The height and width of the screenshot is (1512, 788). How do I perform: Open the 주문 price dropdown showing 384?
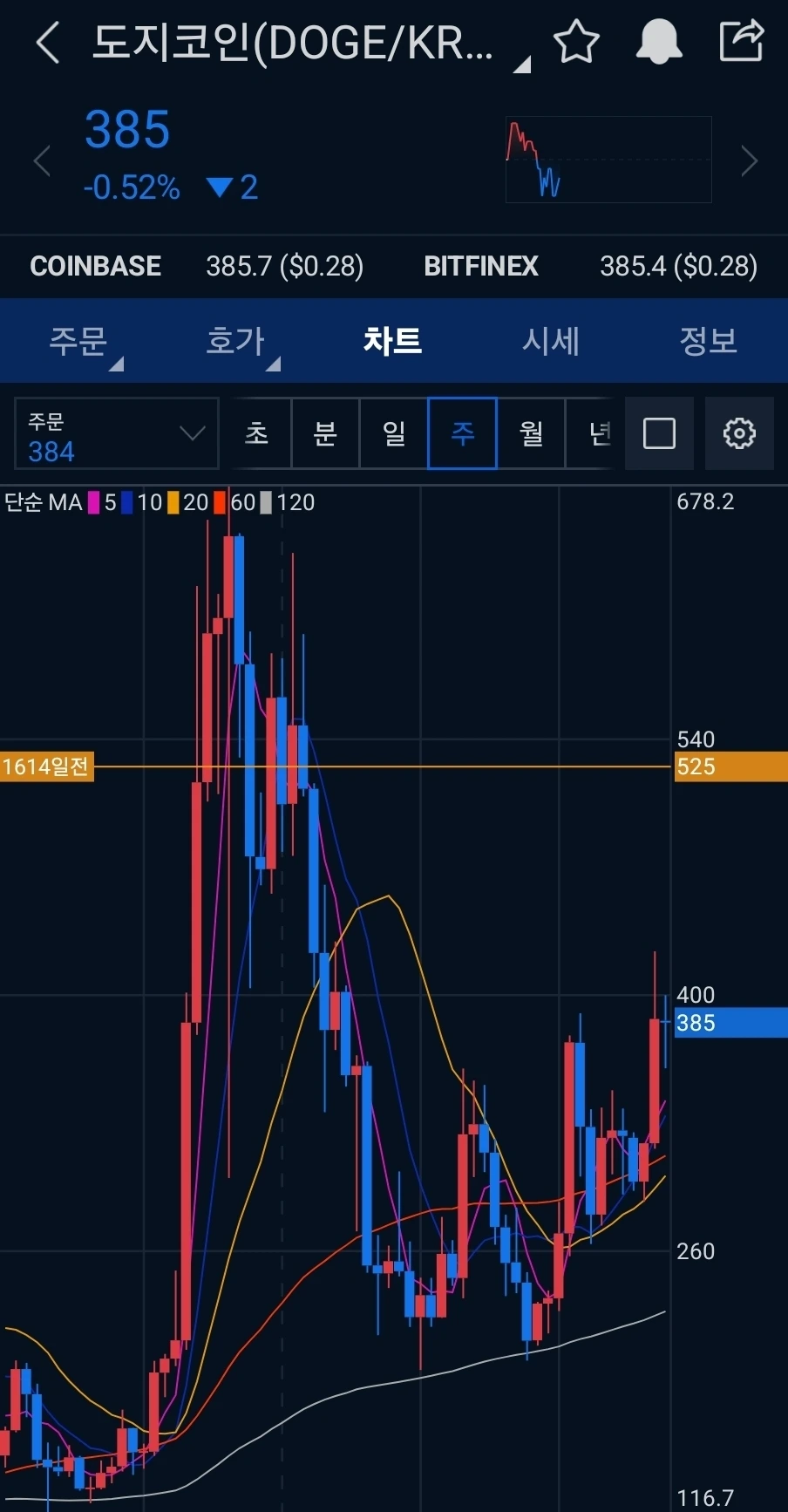click(x=116, y=433)
